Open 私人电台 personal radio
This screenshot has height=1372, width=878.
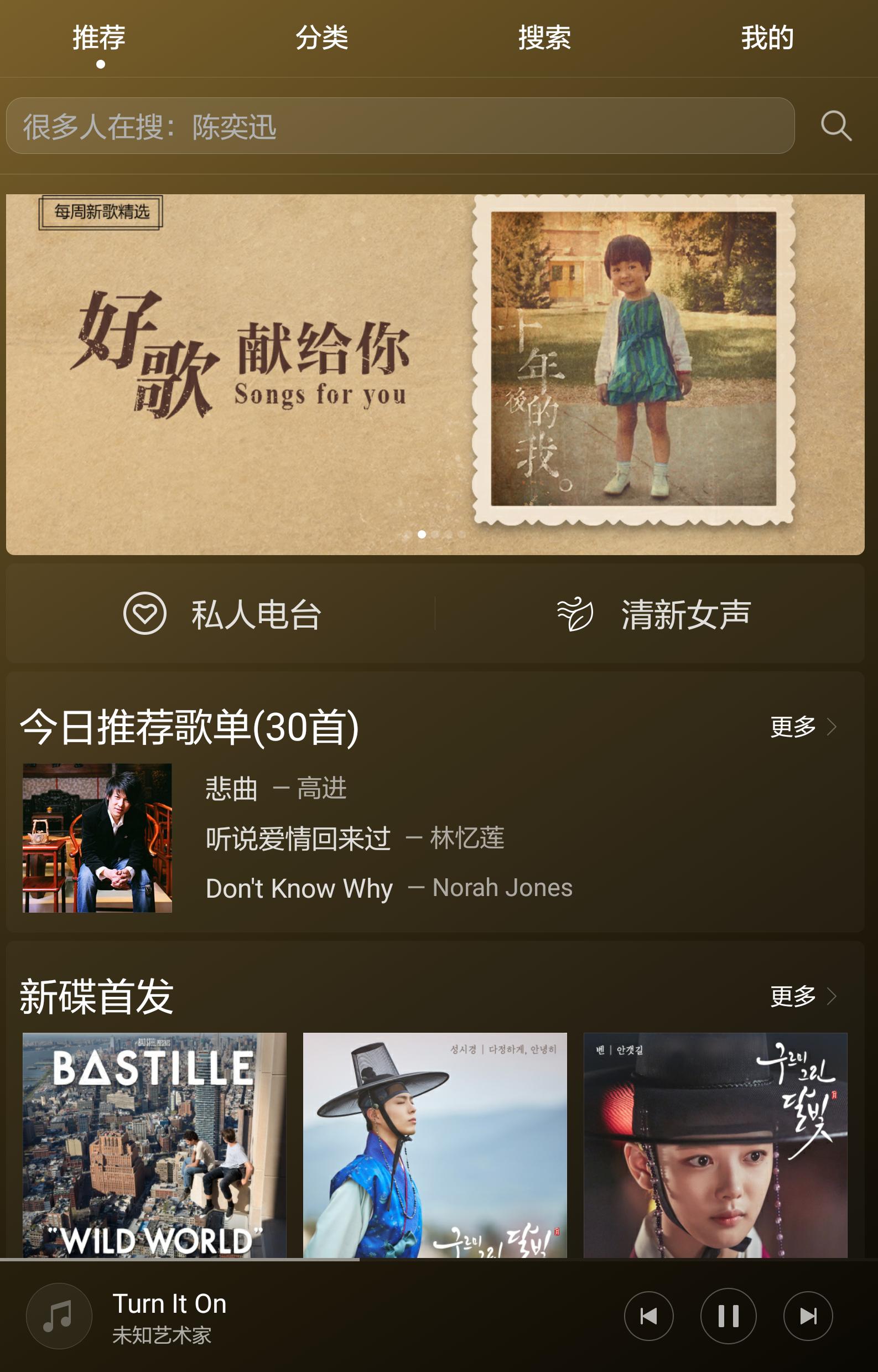coord(222,614)
